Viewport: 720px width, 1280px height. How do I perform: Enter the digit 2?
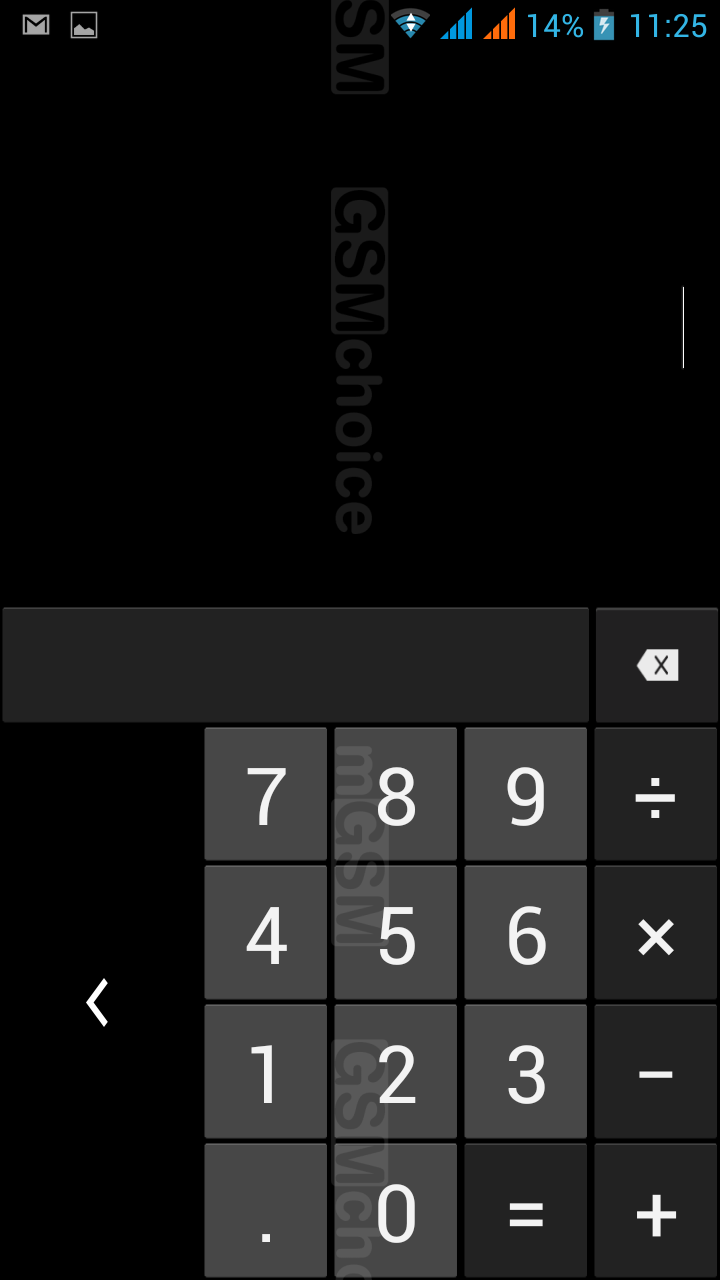pos(396,1072)
